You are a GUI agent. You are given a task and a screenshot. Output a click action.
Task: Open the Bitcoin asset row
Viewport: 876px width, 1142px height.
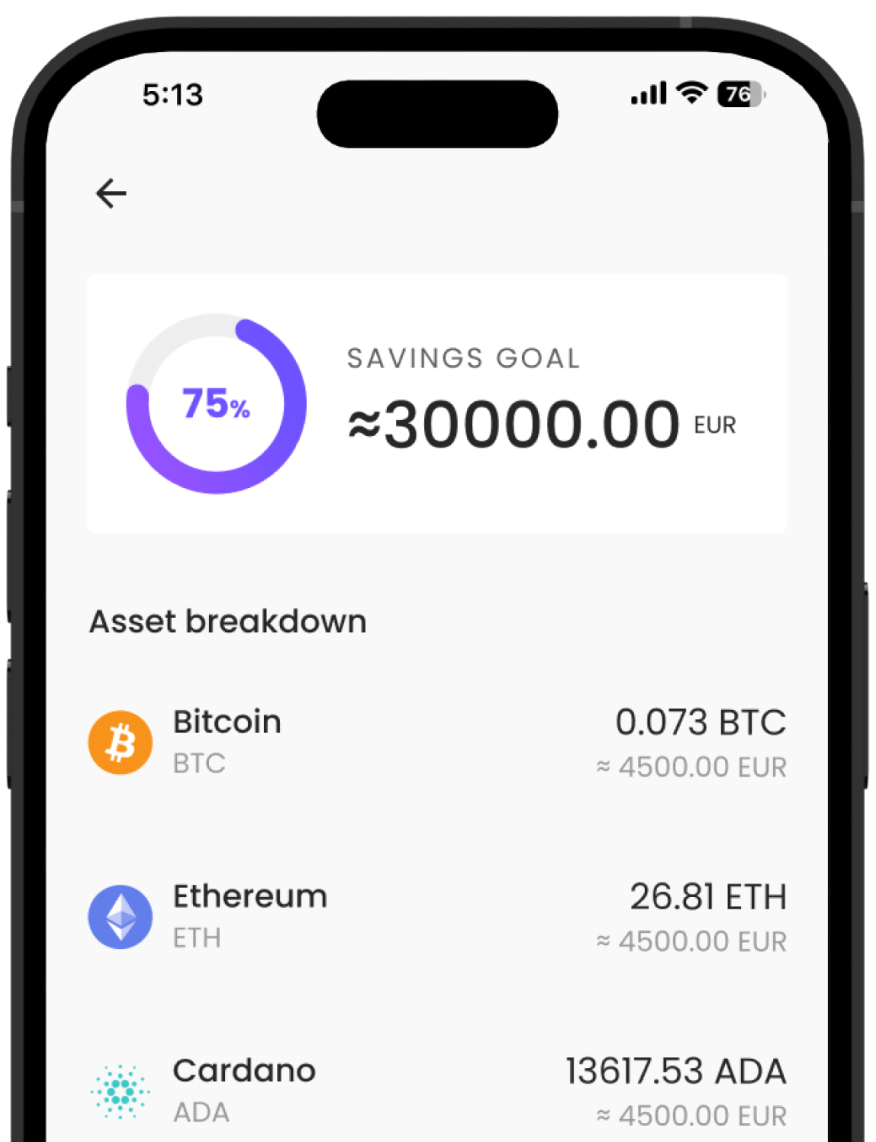click(x=437, y=743)
